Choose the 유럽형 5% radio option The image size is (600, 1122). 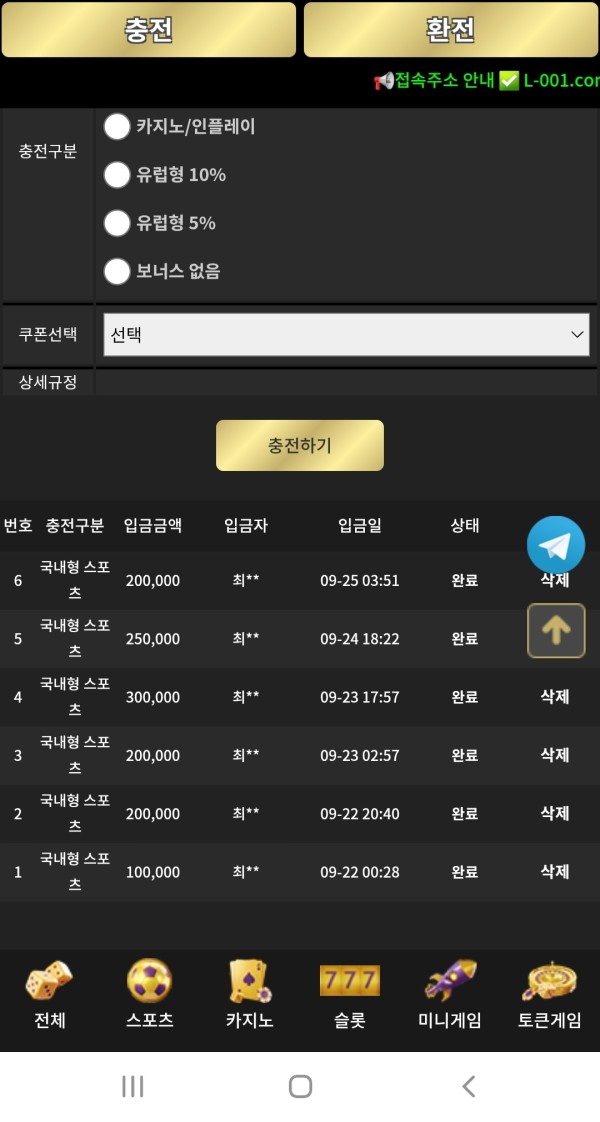click(118, 223)
